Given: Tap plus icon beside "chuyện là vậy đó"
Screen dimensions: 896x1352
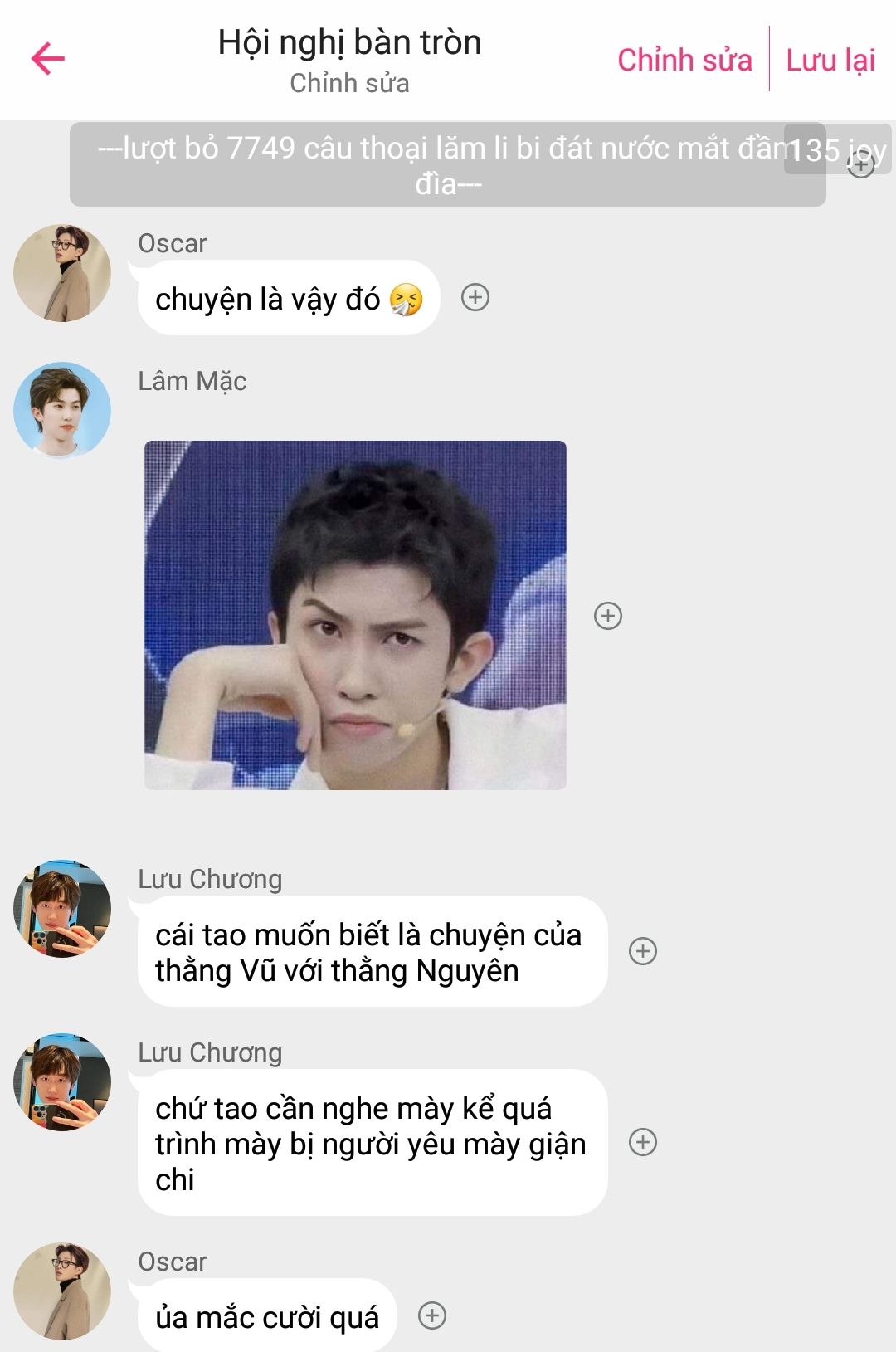Looking at the screenshot, I should 475,297.
